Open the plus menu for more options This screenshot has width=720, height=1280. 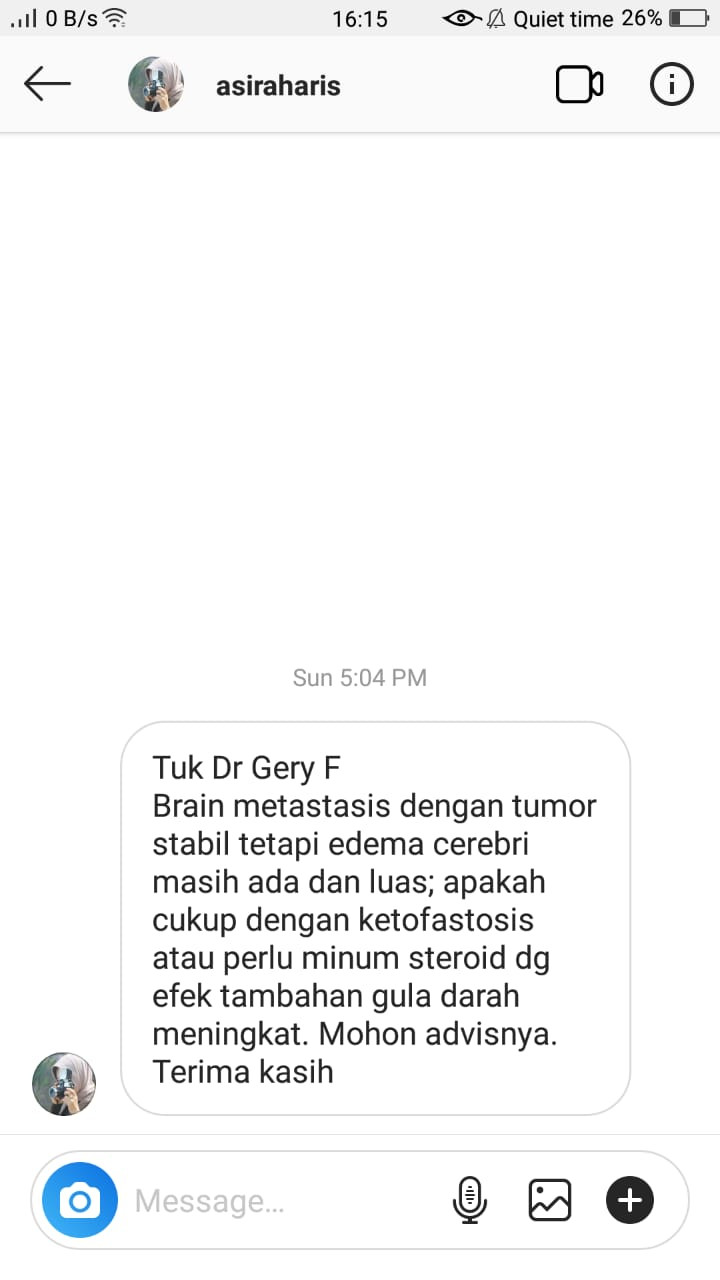click(630, 1200)
